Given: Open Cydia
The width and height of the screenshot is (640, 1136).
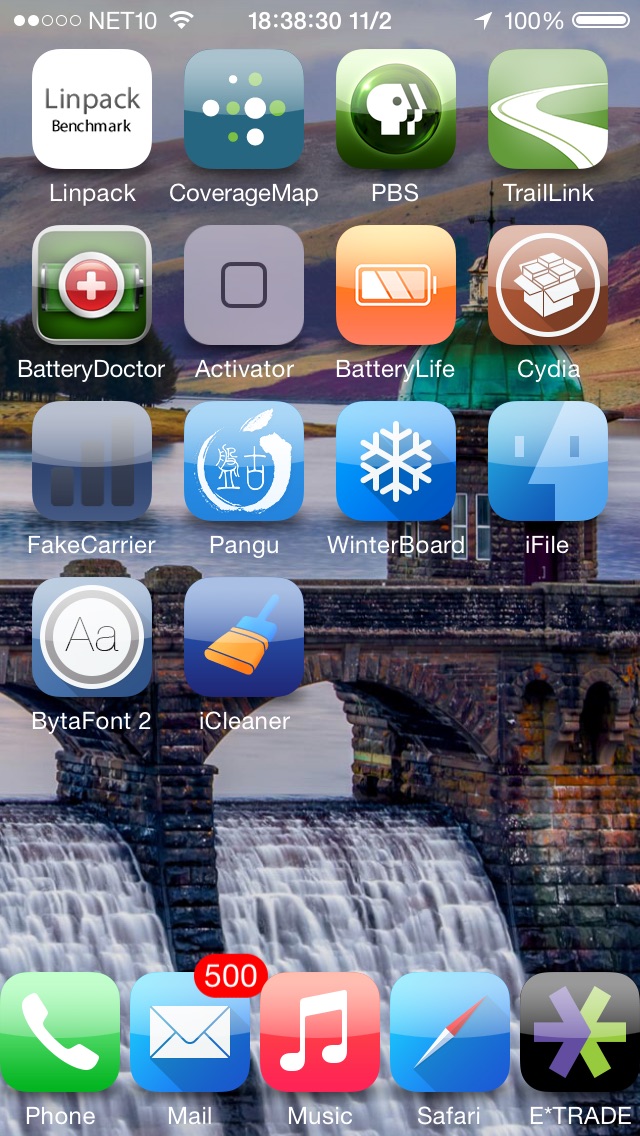Looking at the screenshot, I should [x=548, y=285].
